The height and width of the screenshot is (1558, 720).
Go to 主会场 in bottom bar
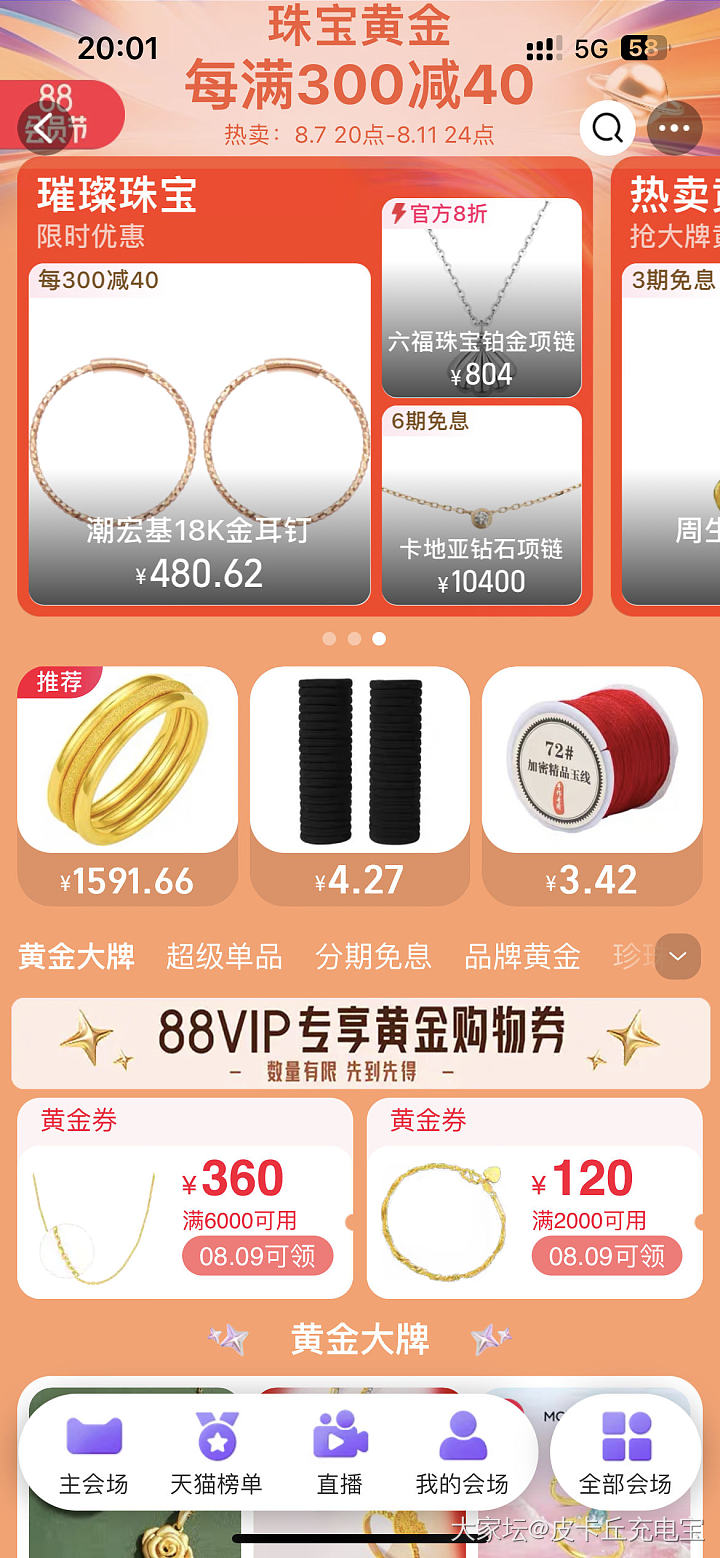[x=94, y=1455]
